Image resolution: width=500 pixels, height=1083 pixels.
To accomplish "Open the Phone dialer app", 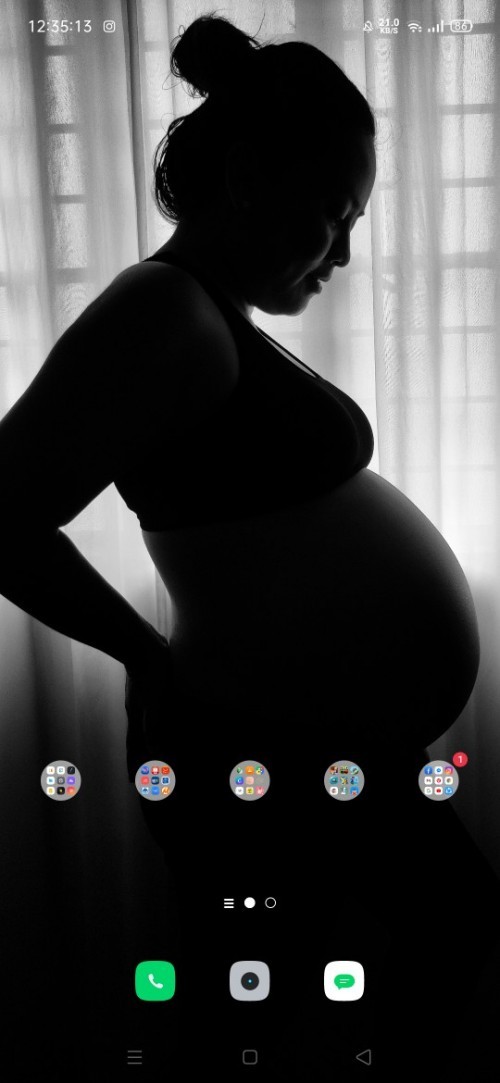I will (x=155, y=981).
